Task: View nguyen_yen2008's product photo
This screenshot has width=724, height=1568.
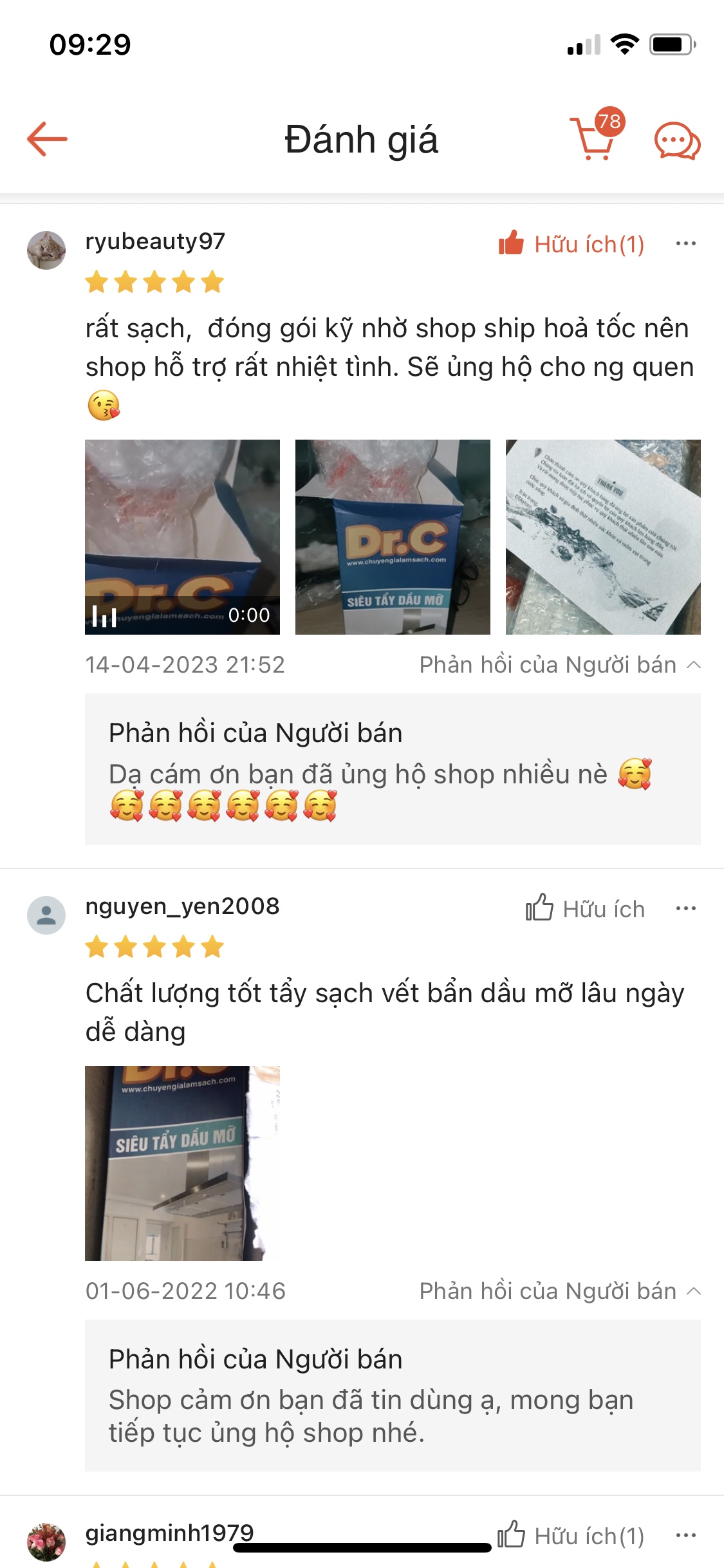Action: pyautogui.click(x=182, y=1163)
